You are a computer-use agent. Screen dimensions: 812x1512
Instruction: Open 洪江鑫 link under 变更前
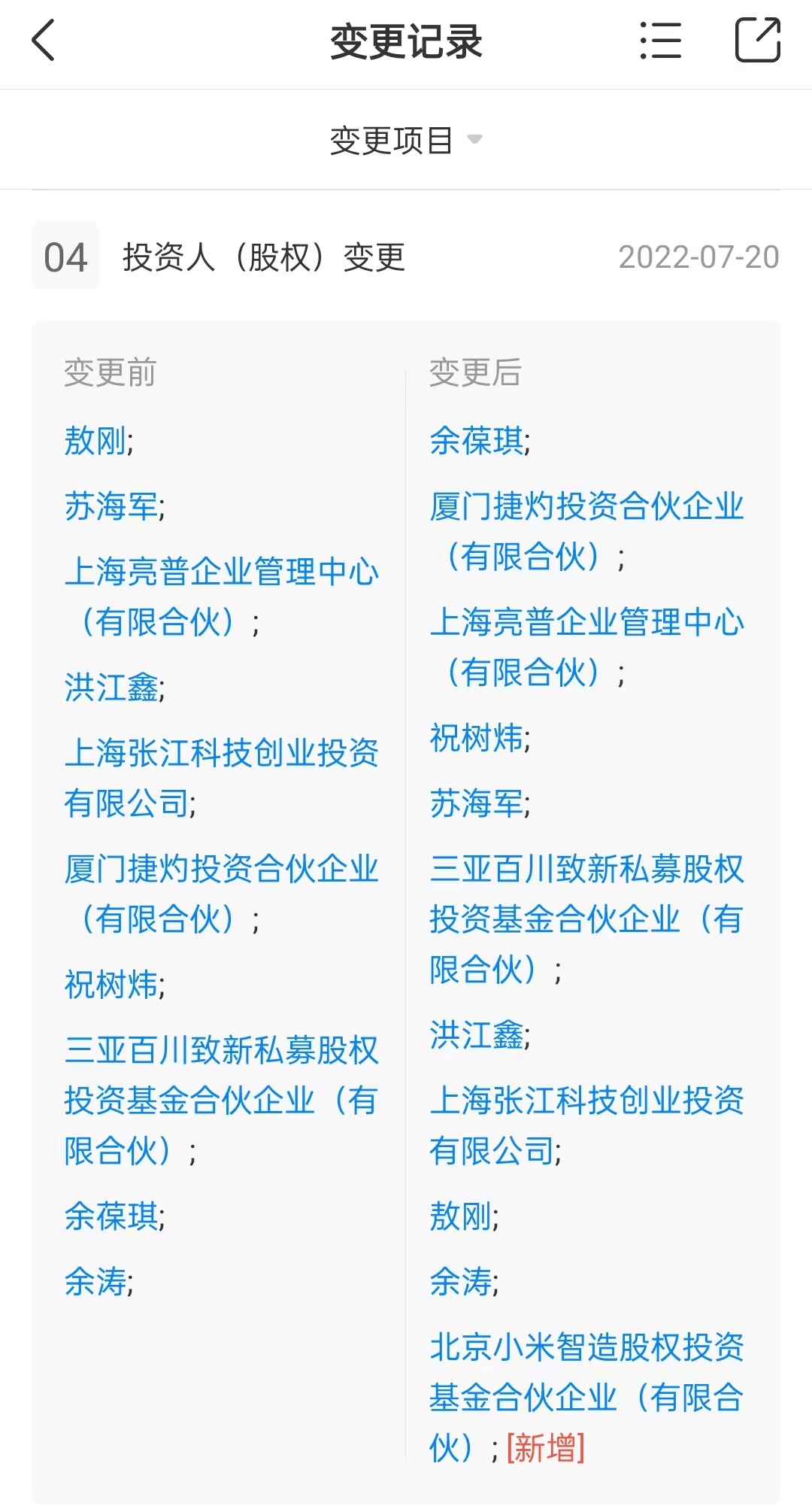[x=114, y=688]
